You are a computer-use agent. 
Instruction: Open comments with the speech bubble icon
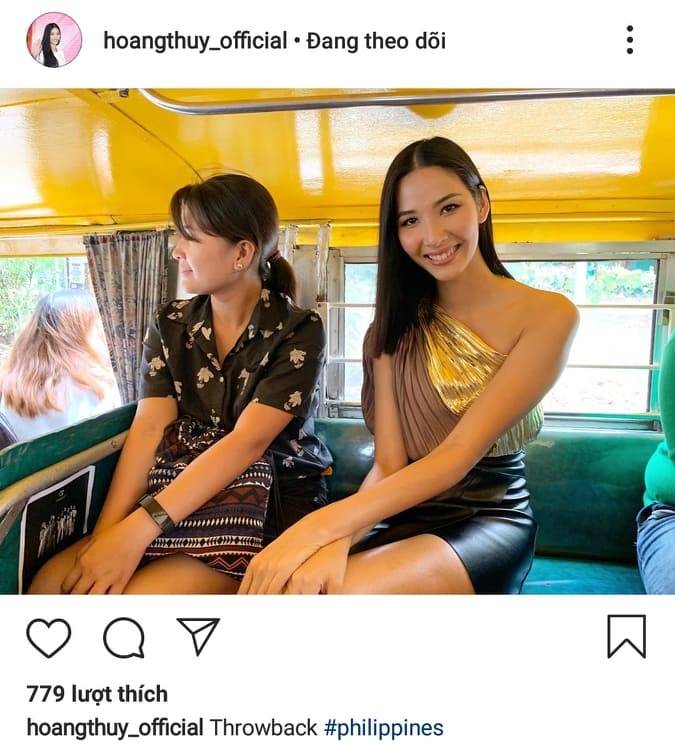(123, 637)
